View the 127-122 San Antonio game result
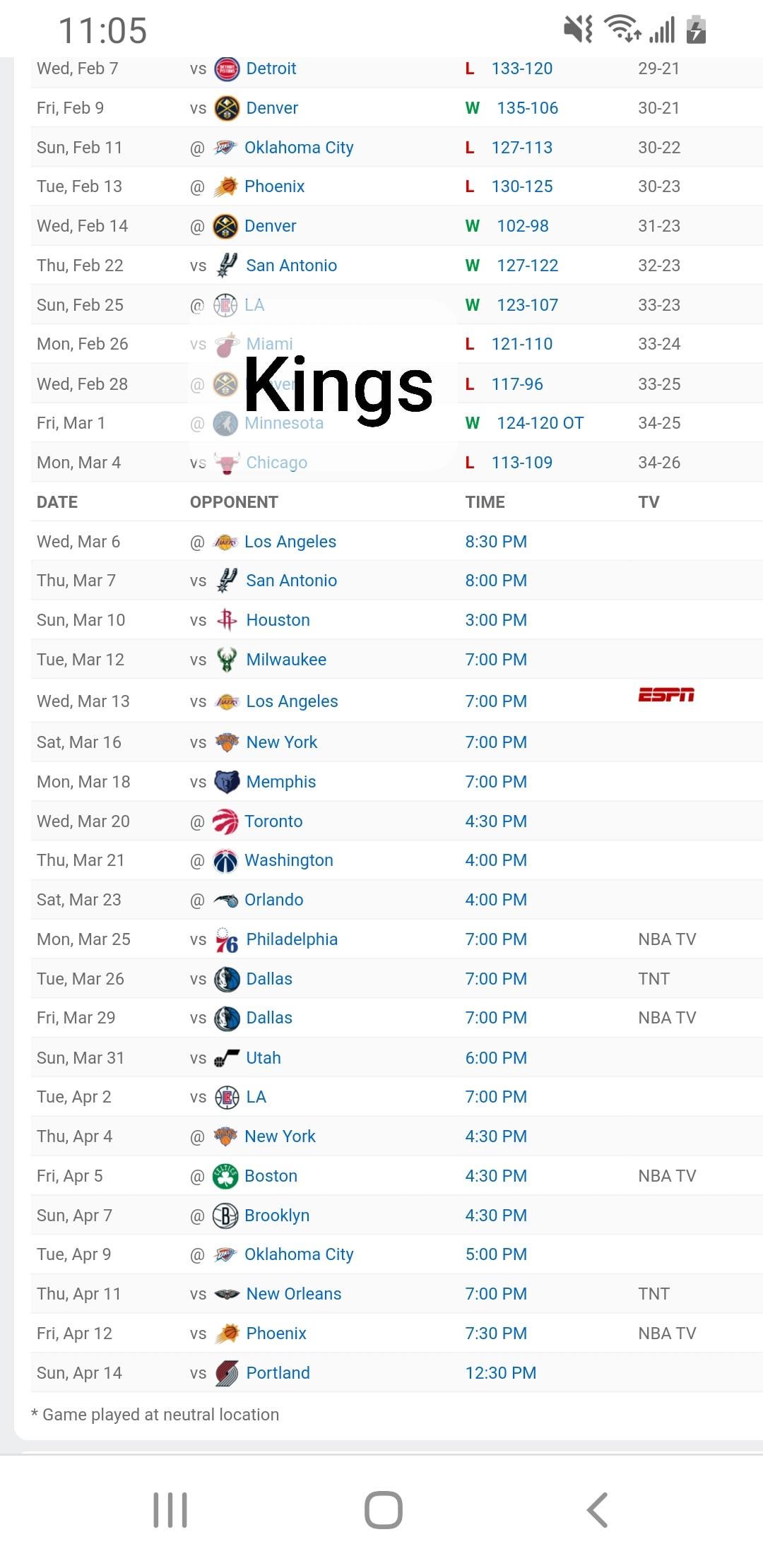Viewport: 763px width, 1568px height. 527,266
